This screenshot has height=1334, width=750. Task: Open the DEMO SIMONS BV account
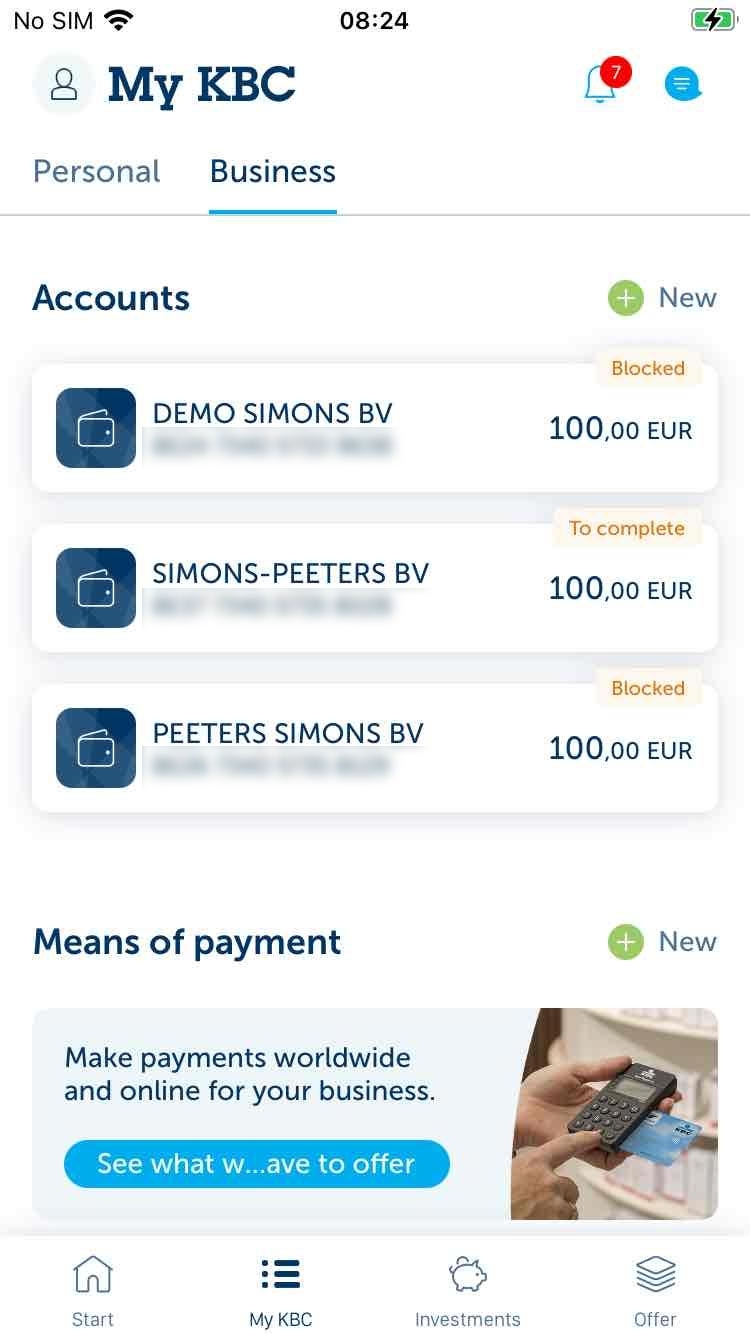point(375,428)
